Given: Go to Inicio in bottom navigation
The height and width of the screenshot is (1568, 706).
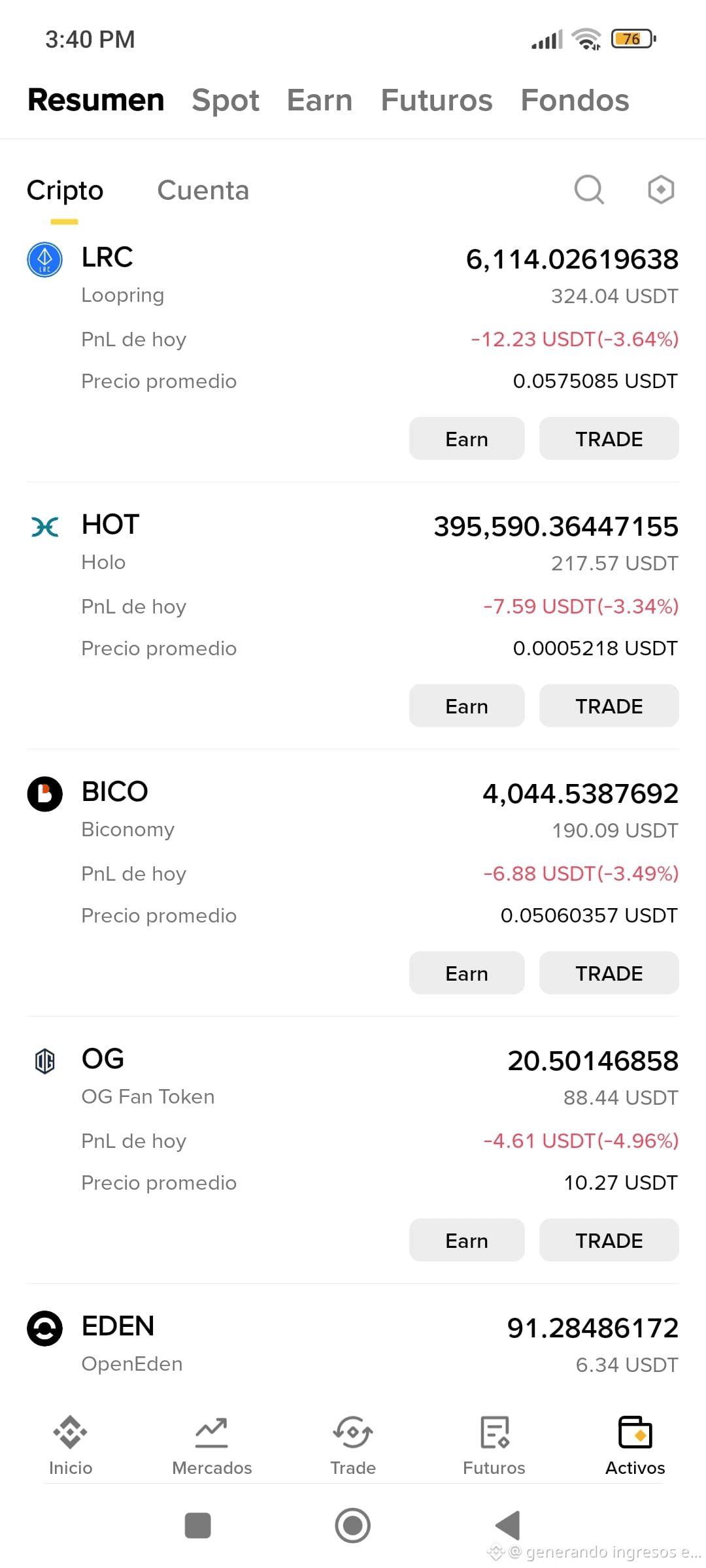Looking at the screenshot, I should (x=71, y=1446).
